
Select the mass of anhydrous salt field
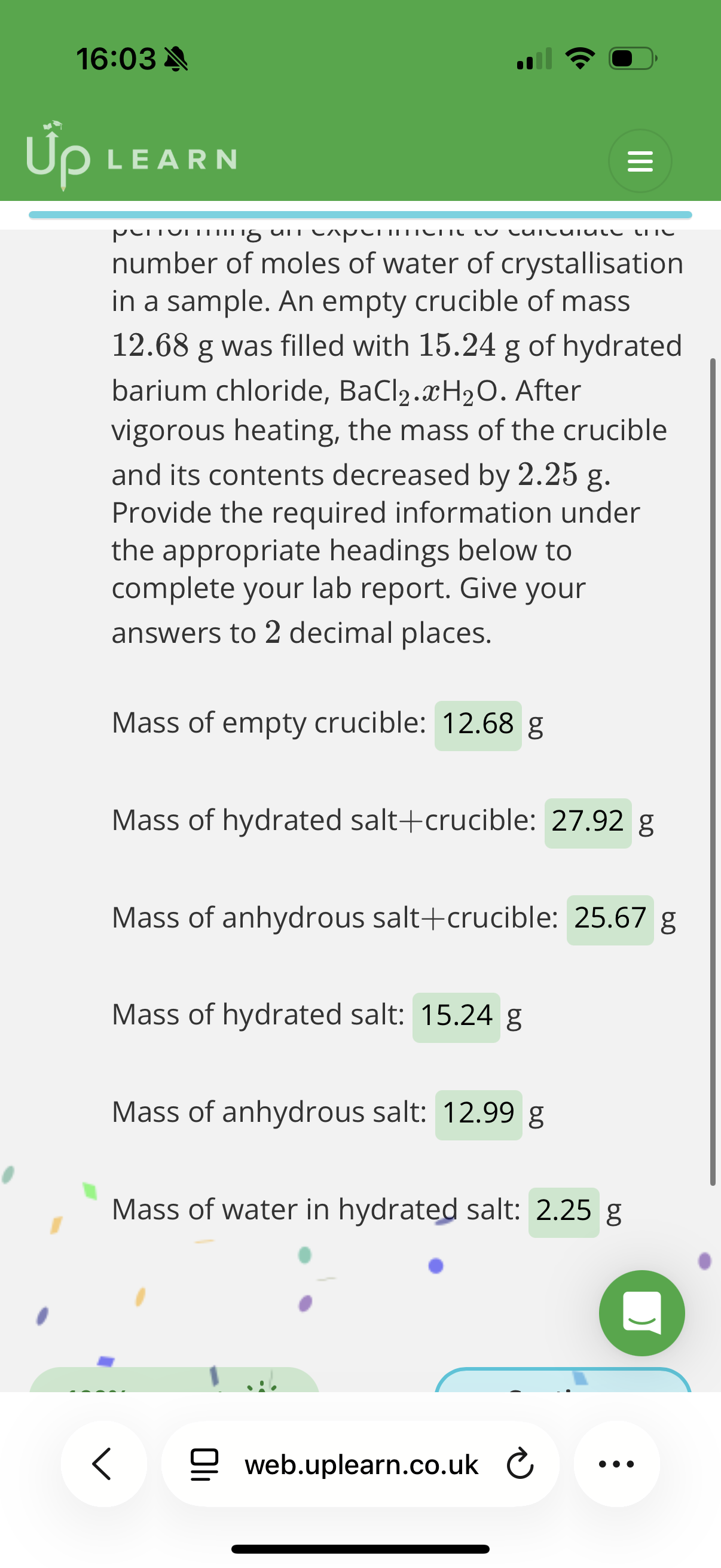[x=478, y=1114]
